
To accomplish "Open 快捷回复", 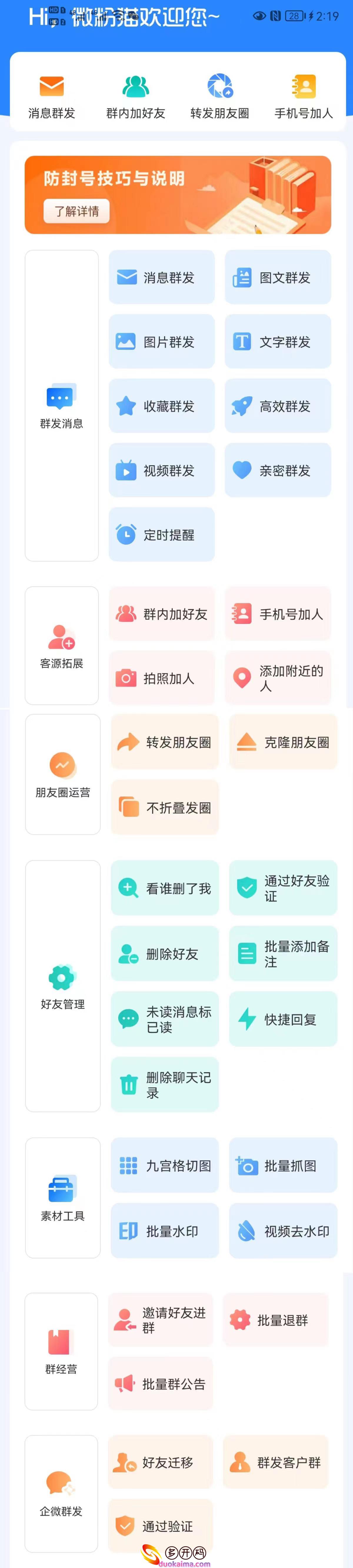I will click(283, 1019).
